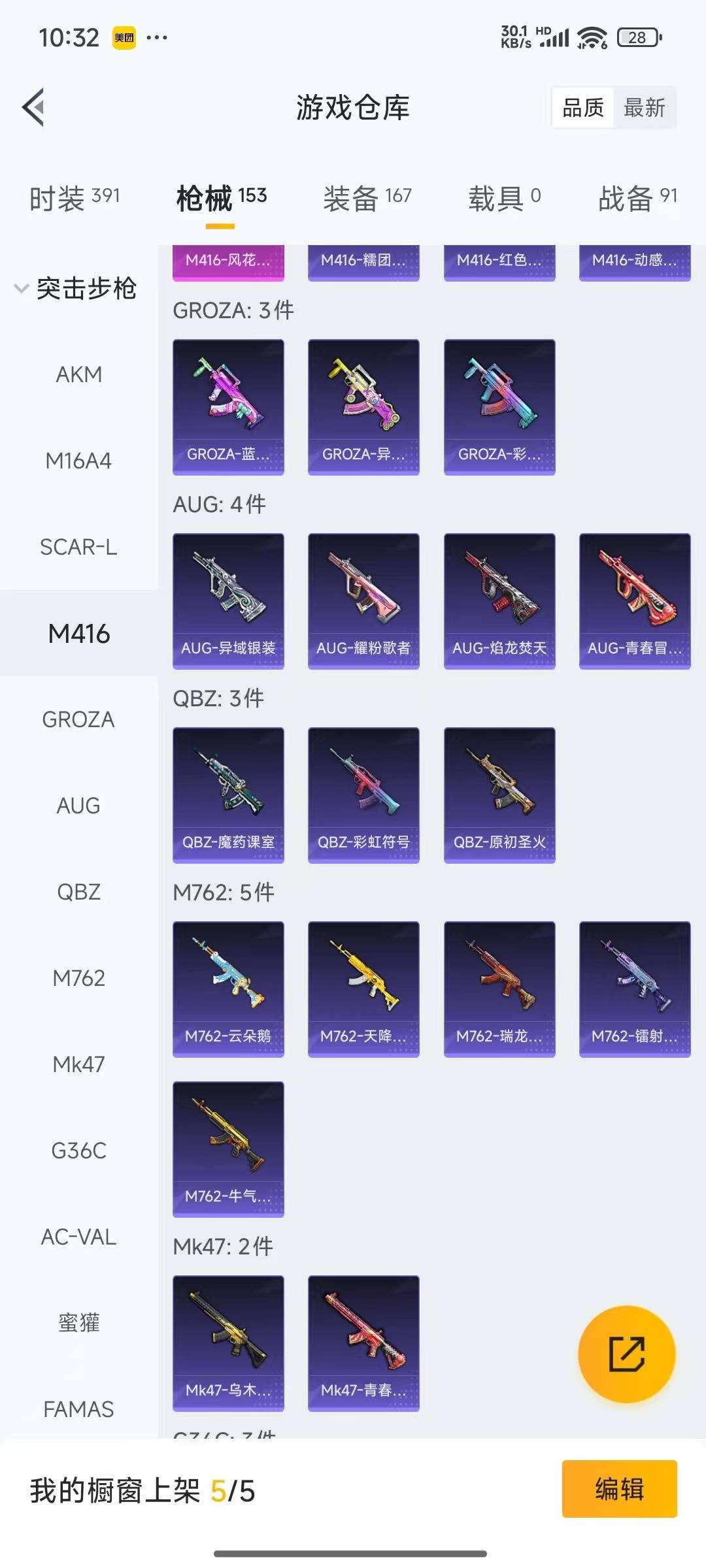
Task: Tap the yellow floating share button
Action: pos(626,1354)
